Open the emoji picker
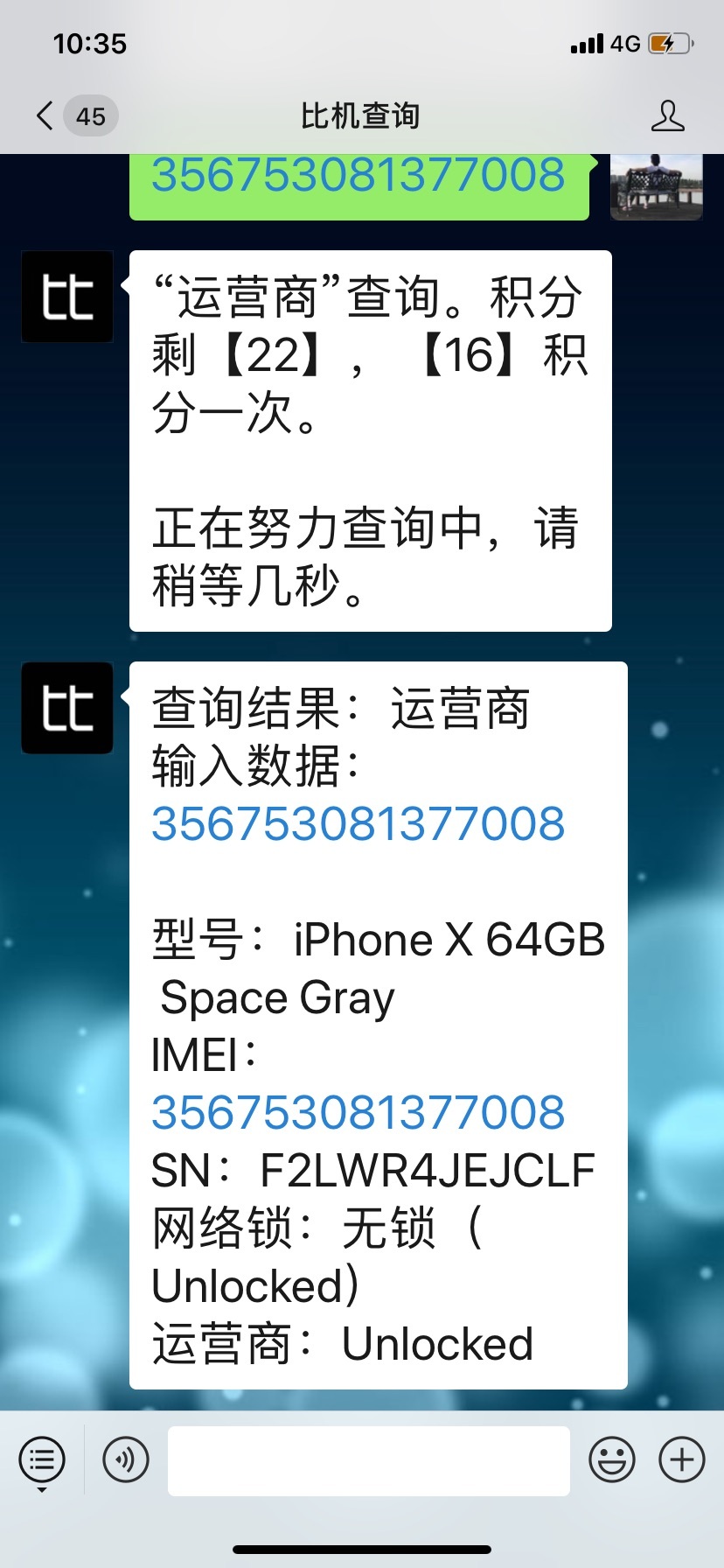Screen dimensions: 724x1568 tap(612, 1459)
